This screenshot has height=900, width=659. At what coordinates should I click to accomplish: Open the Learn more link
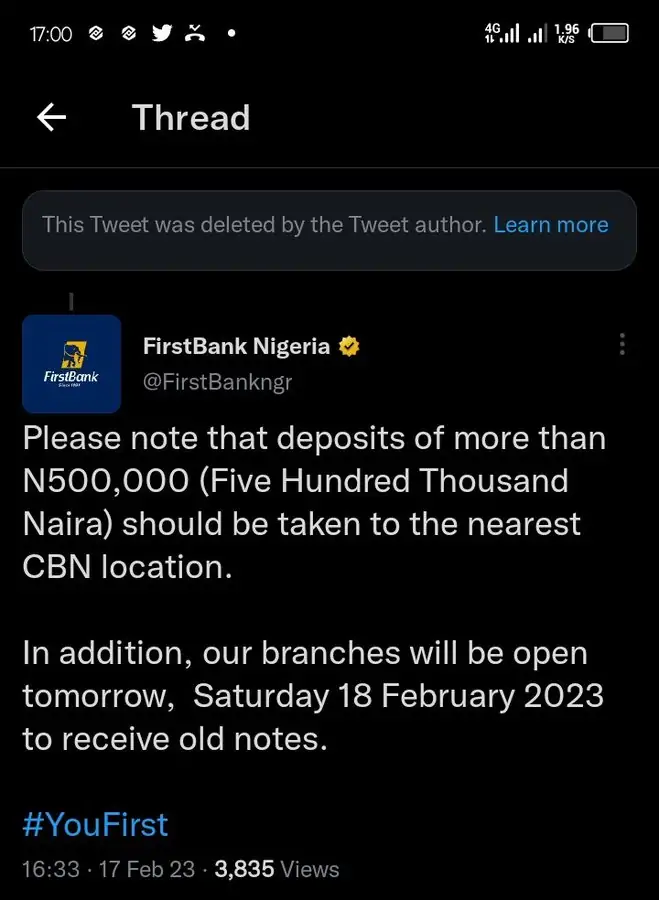551,224
